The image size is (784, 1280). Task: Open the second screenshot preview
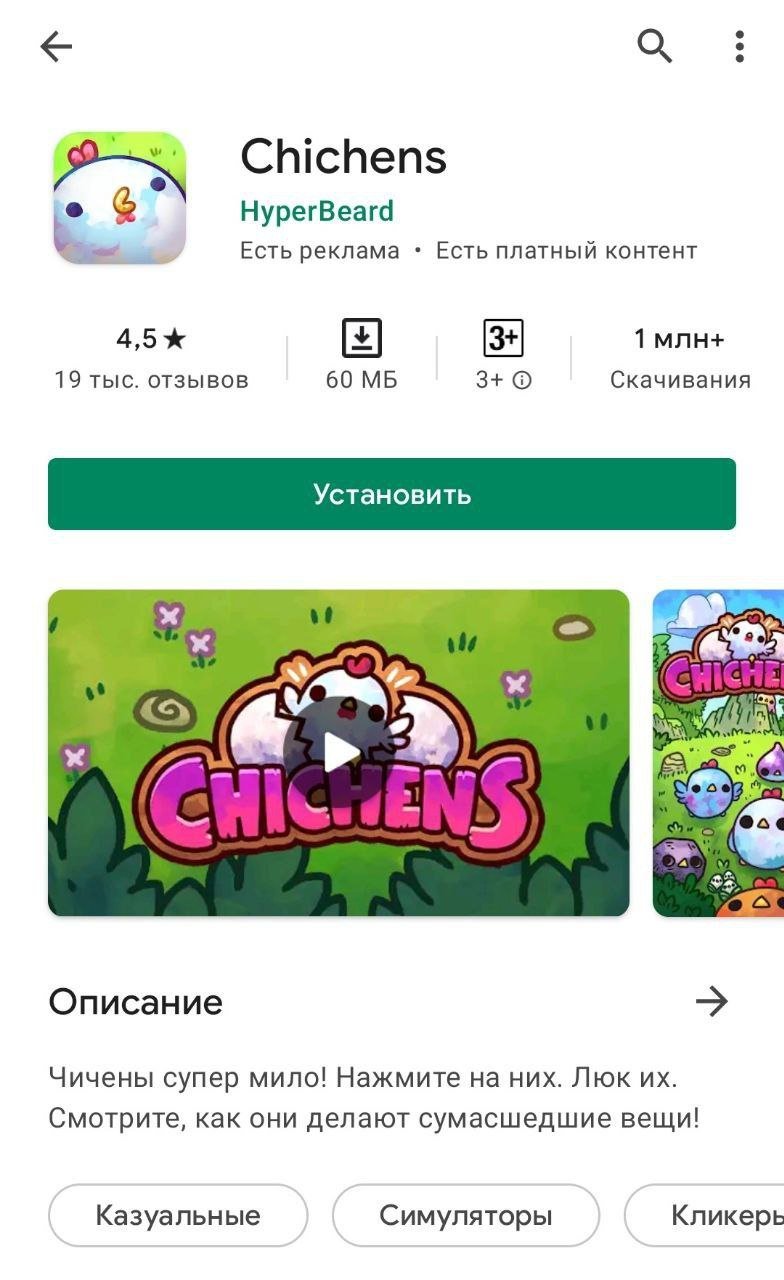point(718,753)
